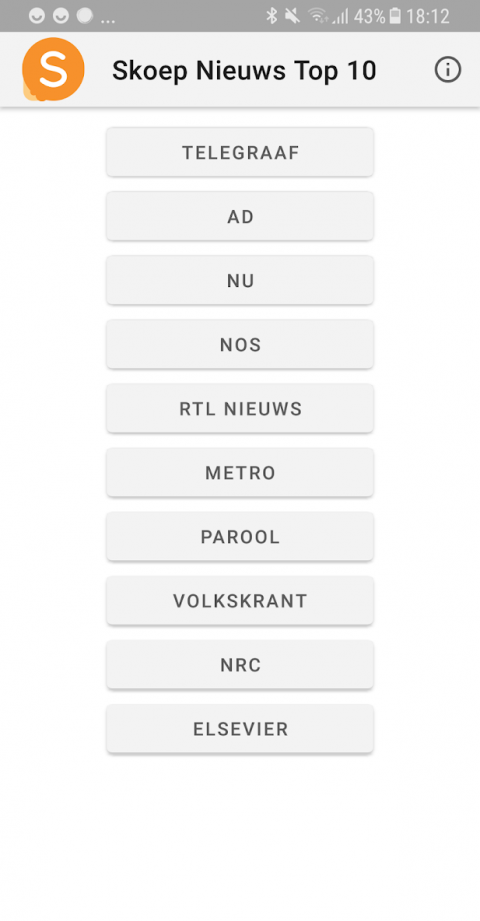Viewport: 480px width, 921px height.
Task: Open the Volkskrant list
Action: coord(240,600)
